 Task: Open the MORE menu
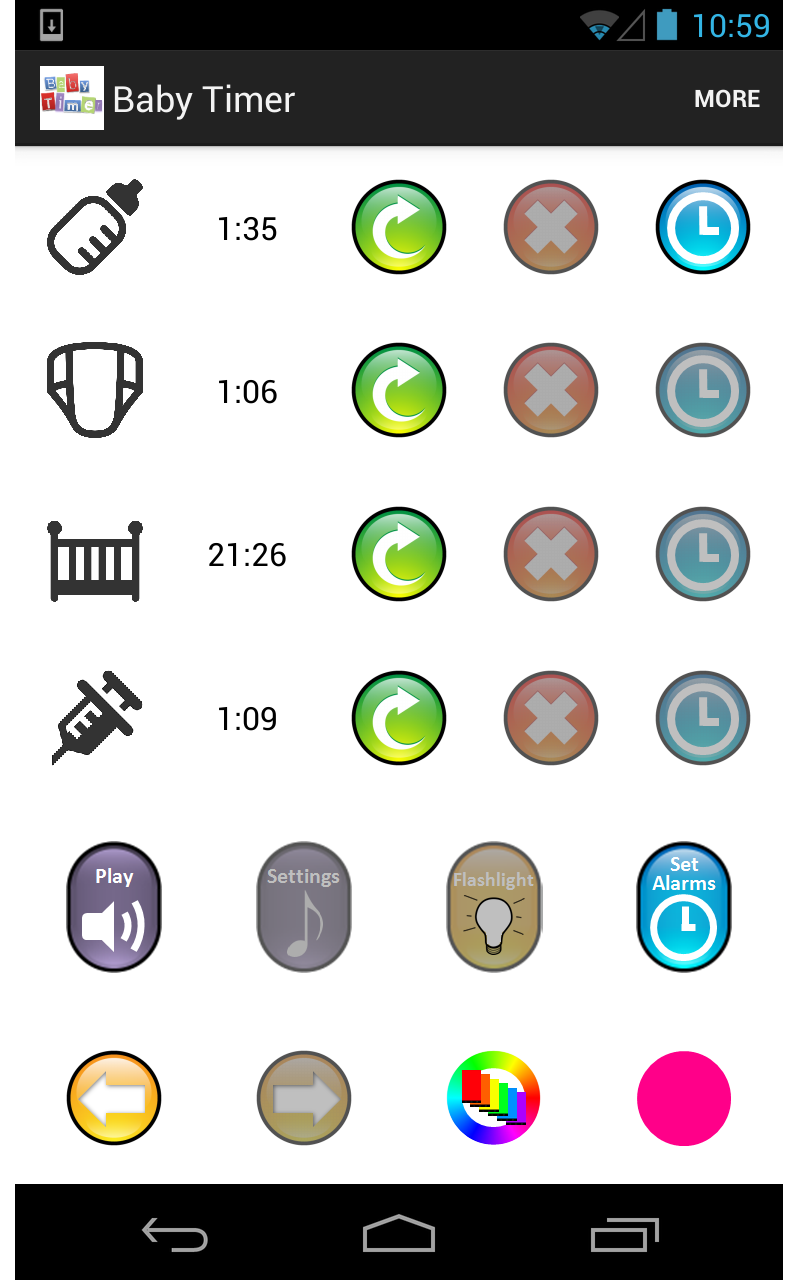point(727,99)
